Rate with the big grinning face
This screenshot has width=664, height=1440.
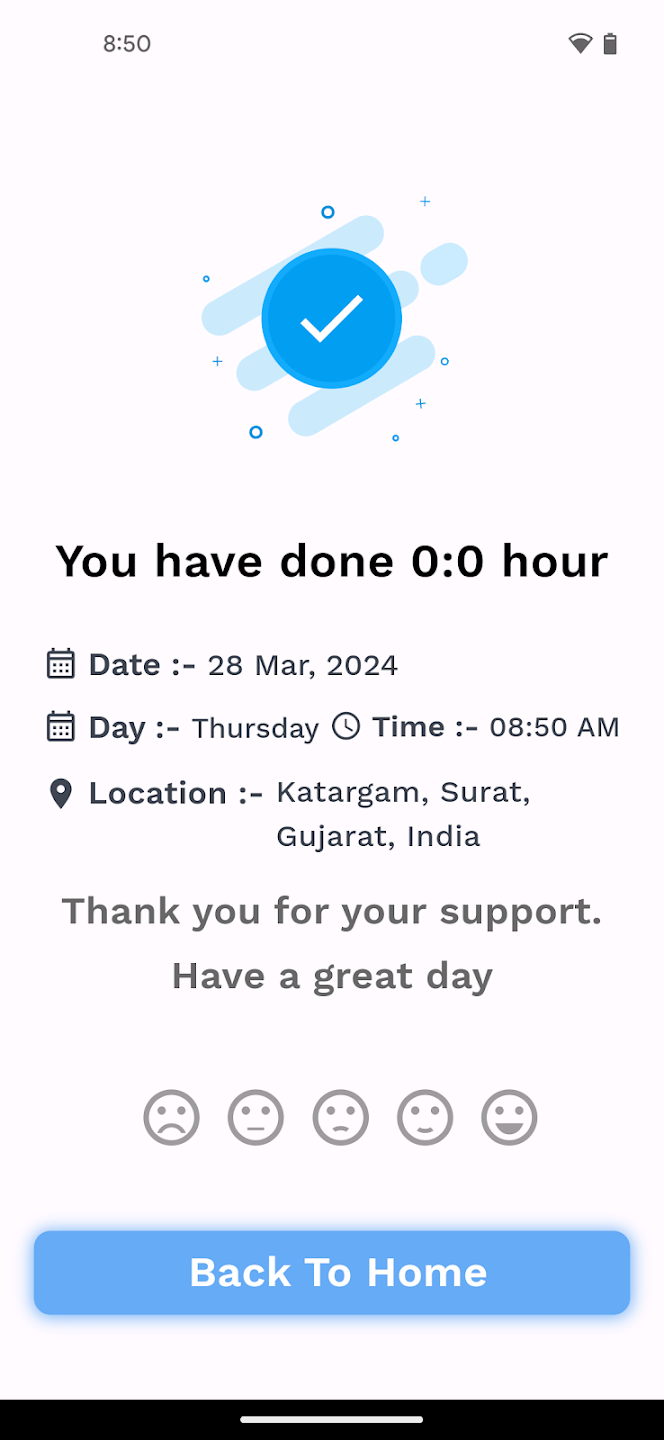509,1117
